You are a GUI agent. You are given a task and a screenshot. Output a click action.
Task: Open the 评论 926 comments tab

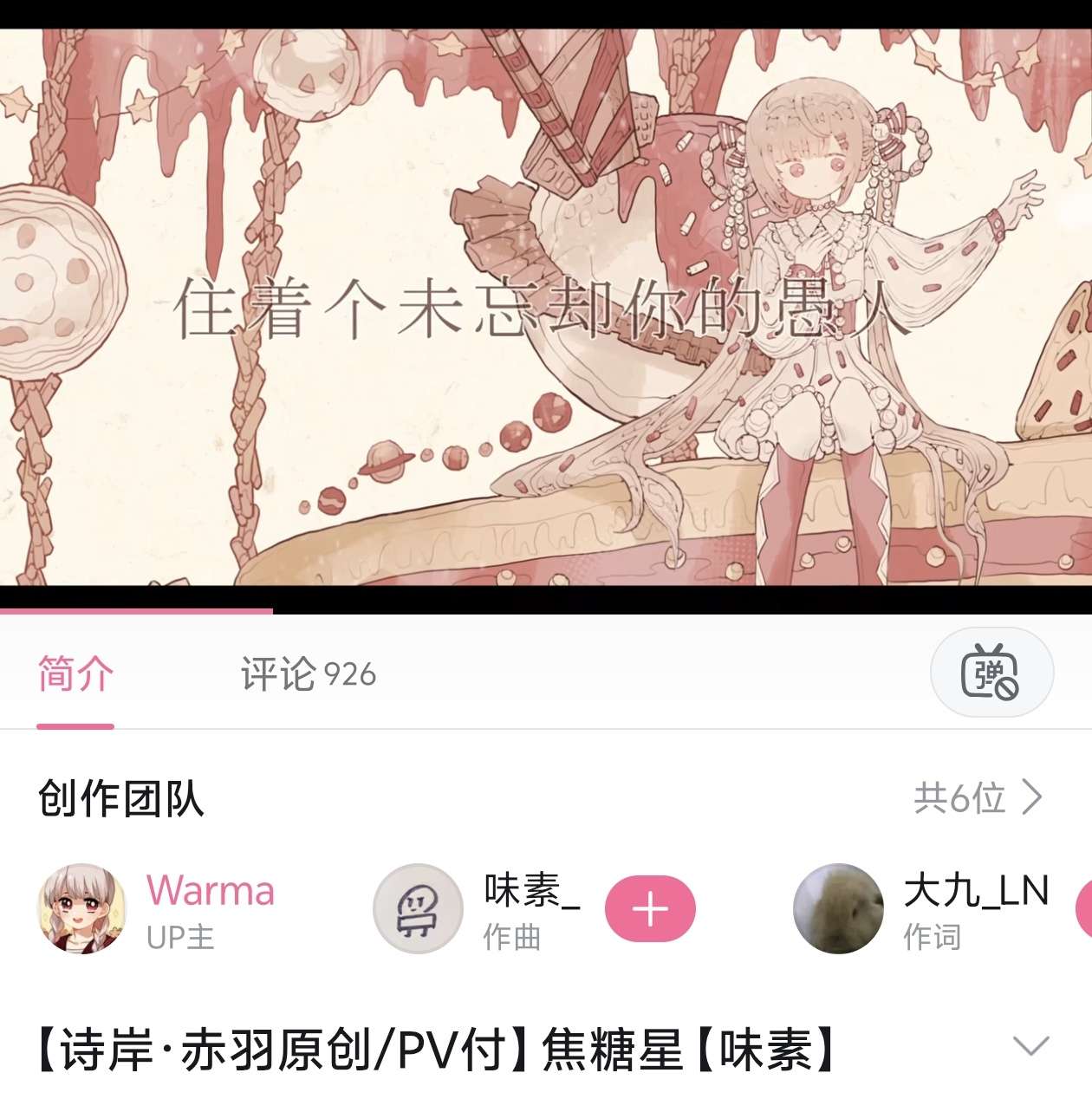pos(308,674)
